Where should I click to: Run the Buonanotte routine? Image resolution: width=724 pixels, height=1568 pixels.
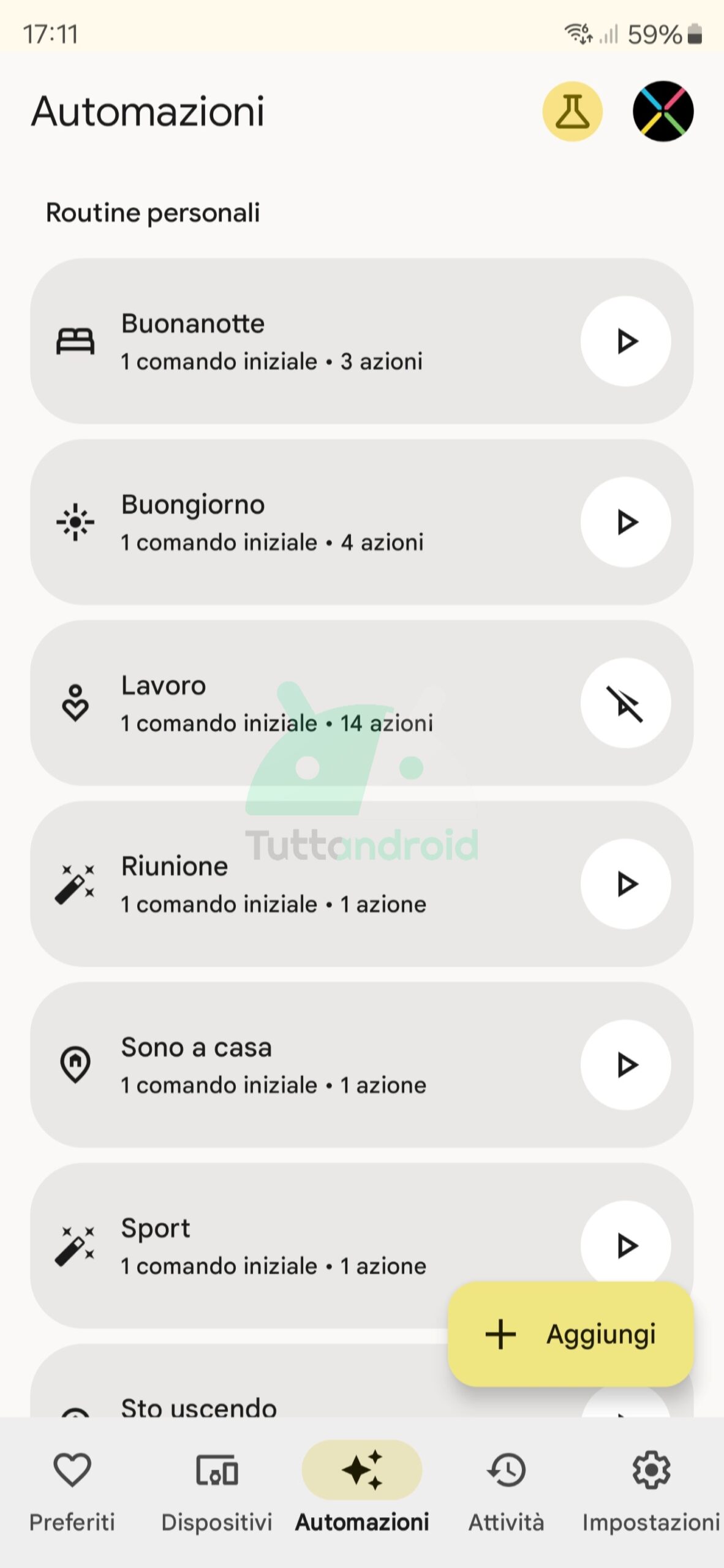pyautogui.click(x=625, y=341)
